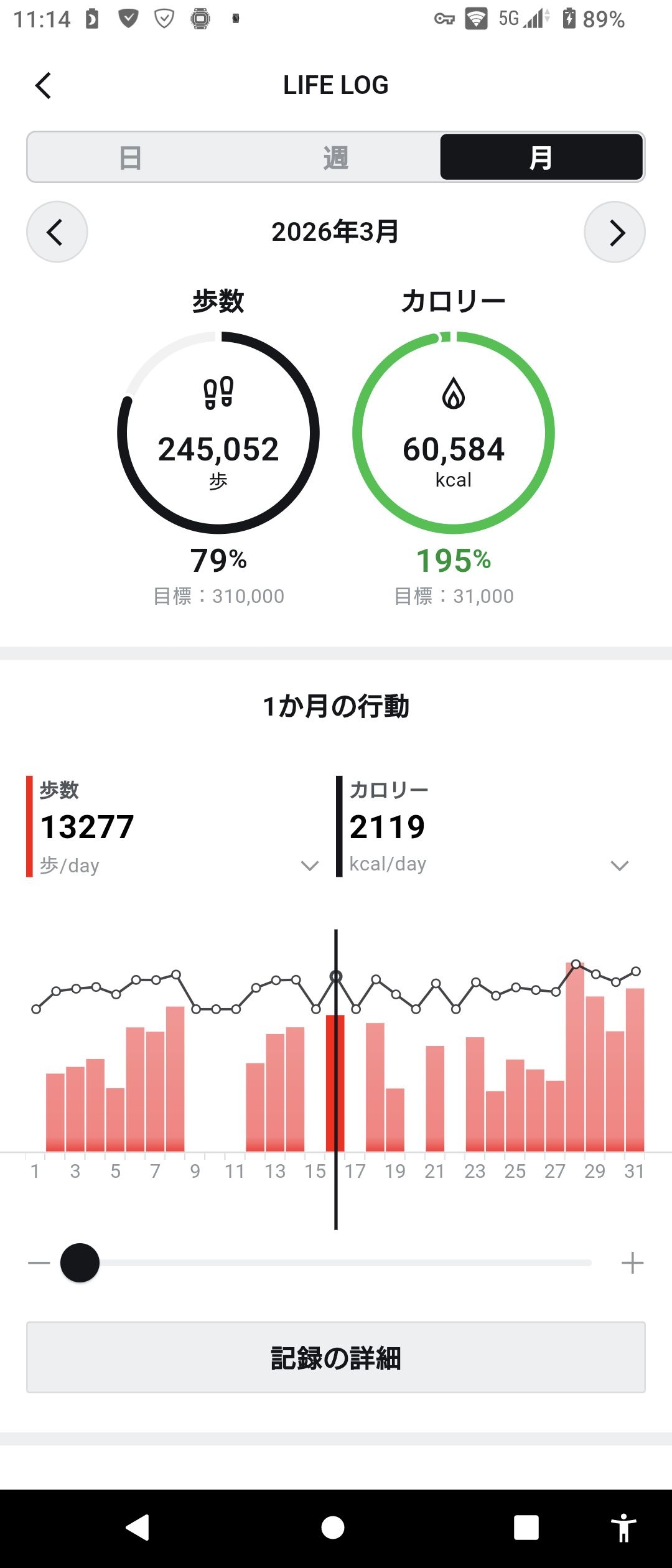Go back from LIFE LOG screen
Image resolution: width=672 pixels, height=1568 pixels.
tap(43, 85)
